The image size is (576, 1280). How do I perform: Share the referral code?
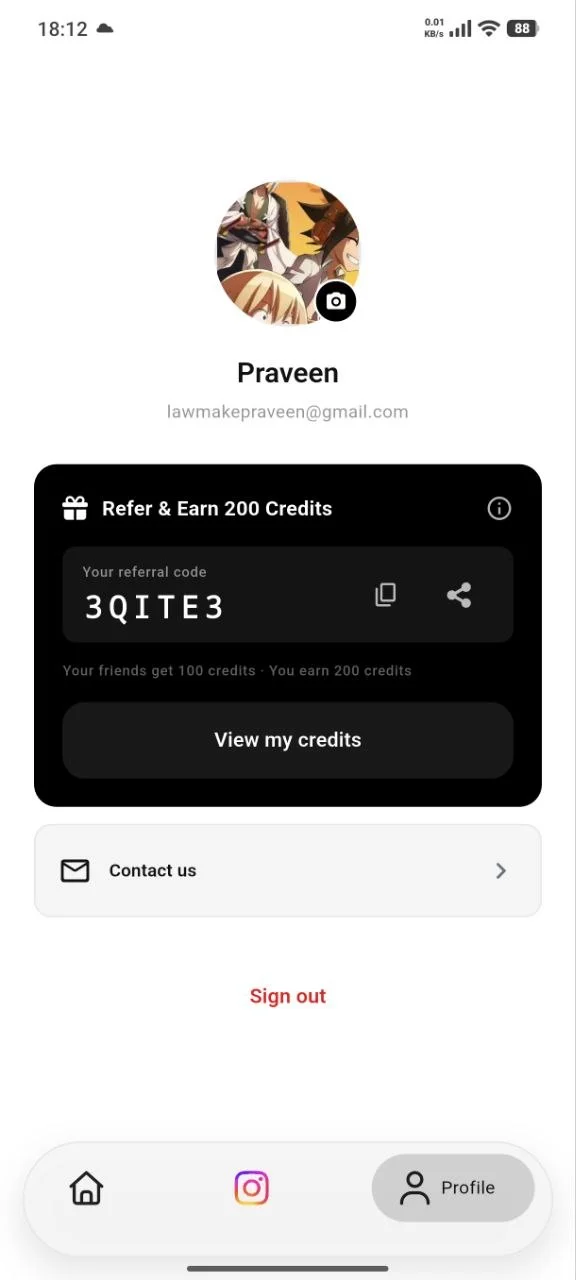459,595
